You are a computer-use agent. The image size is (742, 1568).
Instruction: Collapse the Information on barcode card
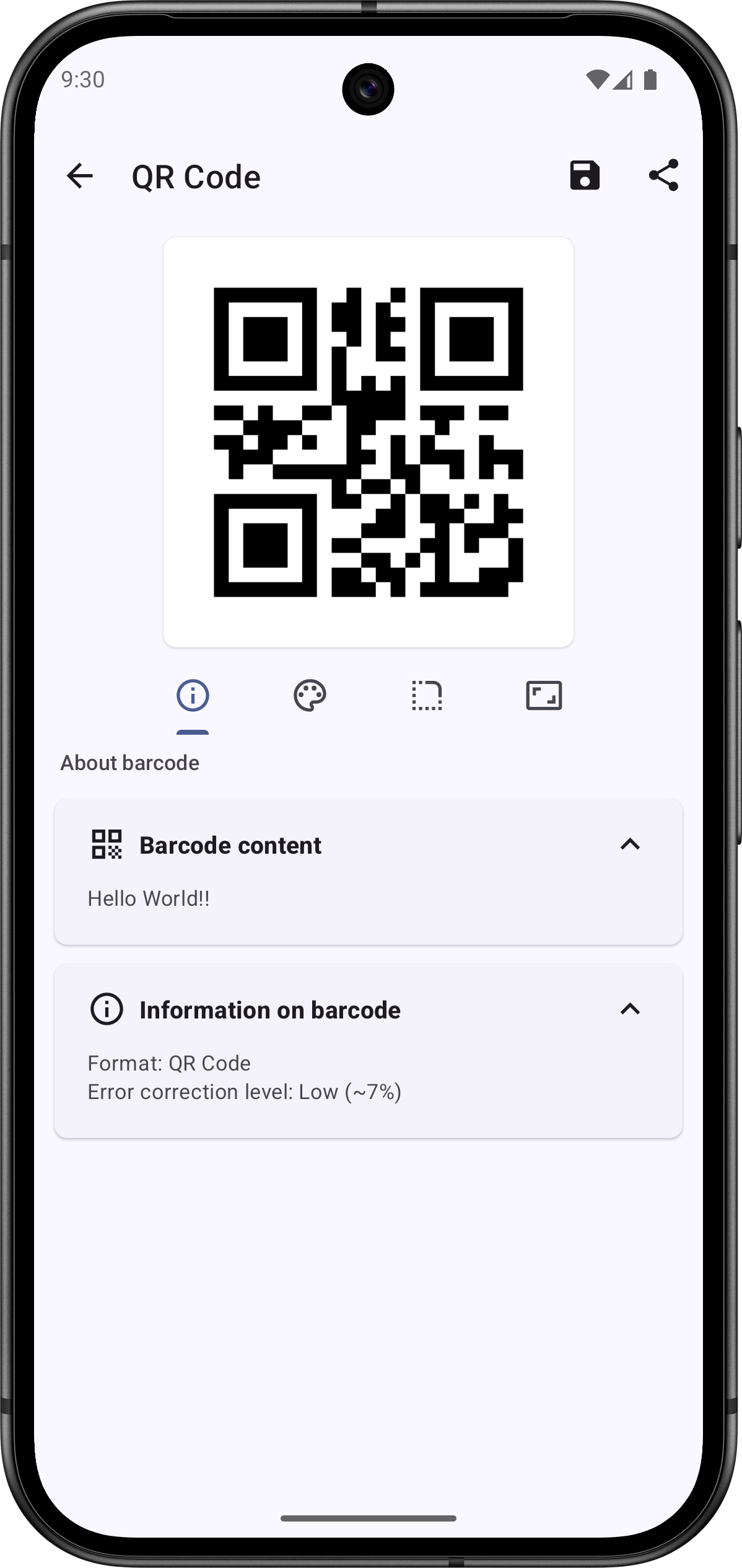(630, 1009)
